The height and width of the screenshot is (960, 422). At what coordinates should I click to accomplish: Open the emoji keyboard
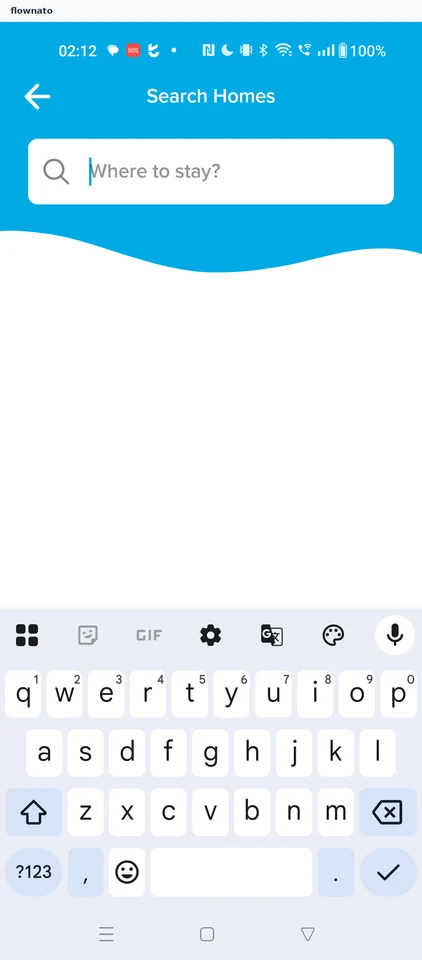click(x=127, y=872)
